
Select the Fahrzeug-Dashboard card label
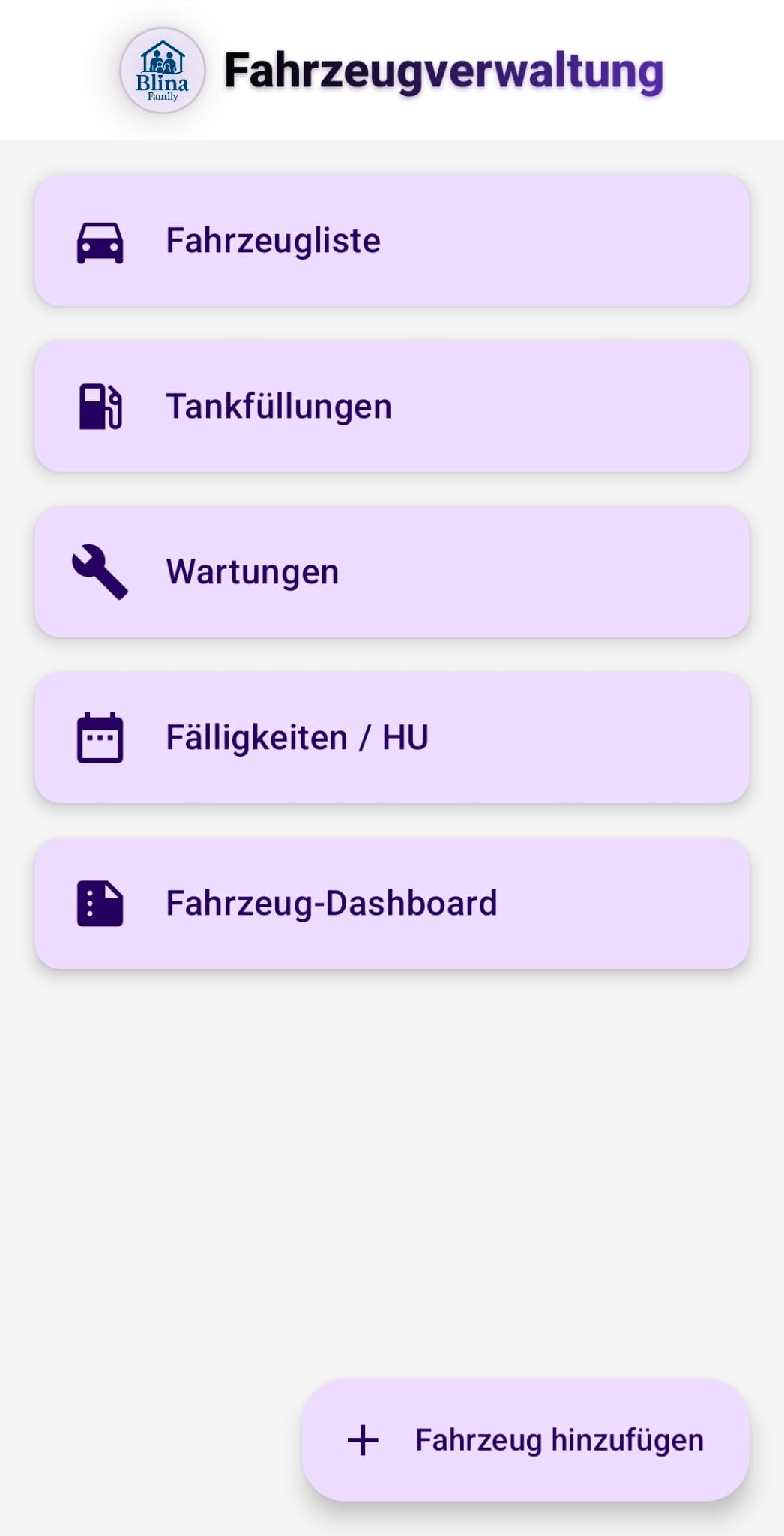click(331, 904)
